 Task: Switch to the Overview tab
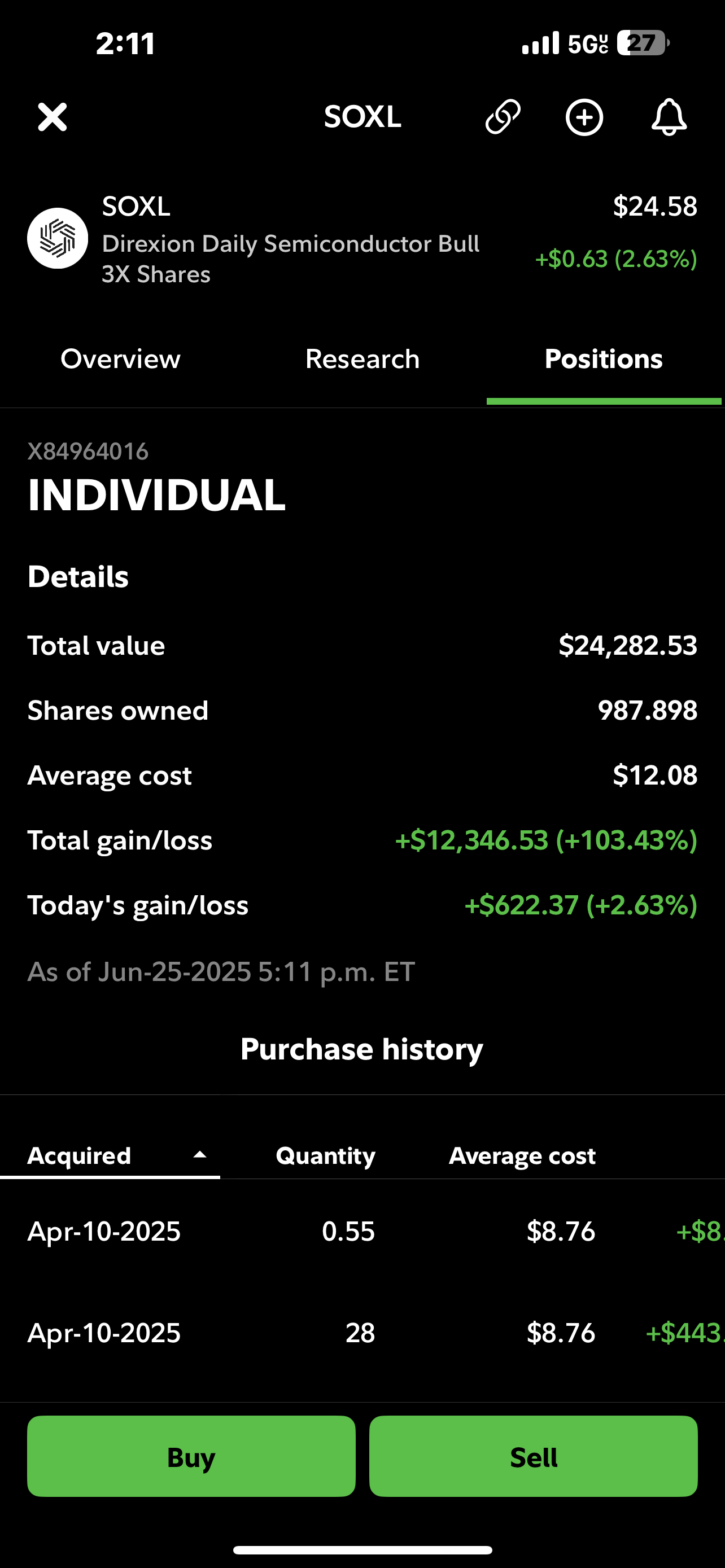pos(120,359)
